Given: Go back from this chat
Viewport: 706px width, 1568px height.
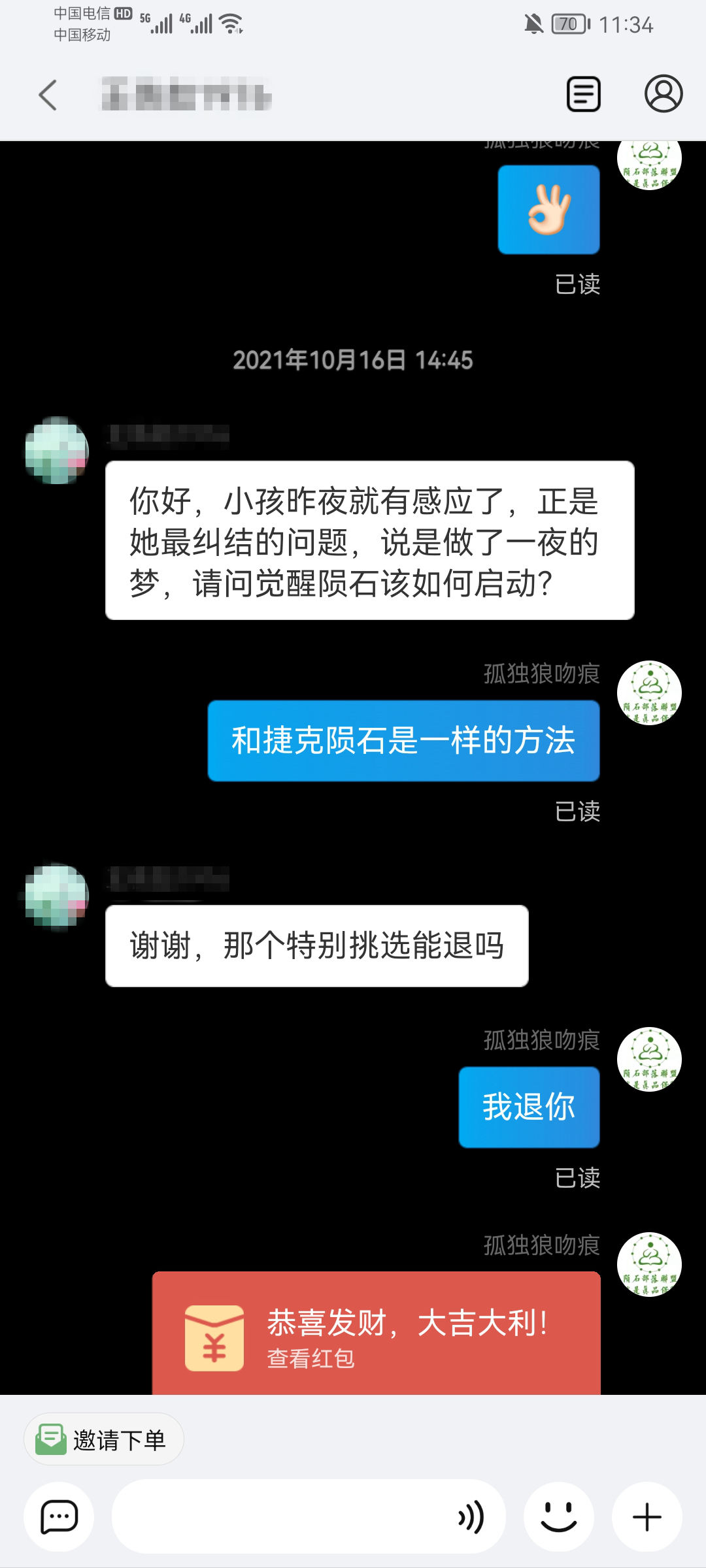Looking at the screenshot, I should [48, 95].
